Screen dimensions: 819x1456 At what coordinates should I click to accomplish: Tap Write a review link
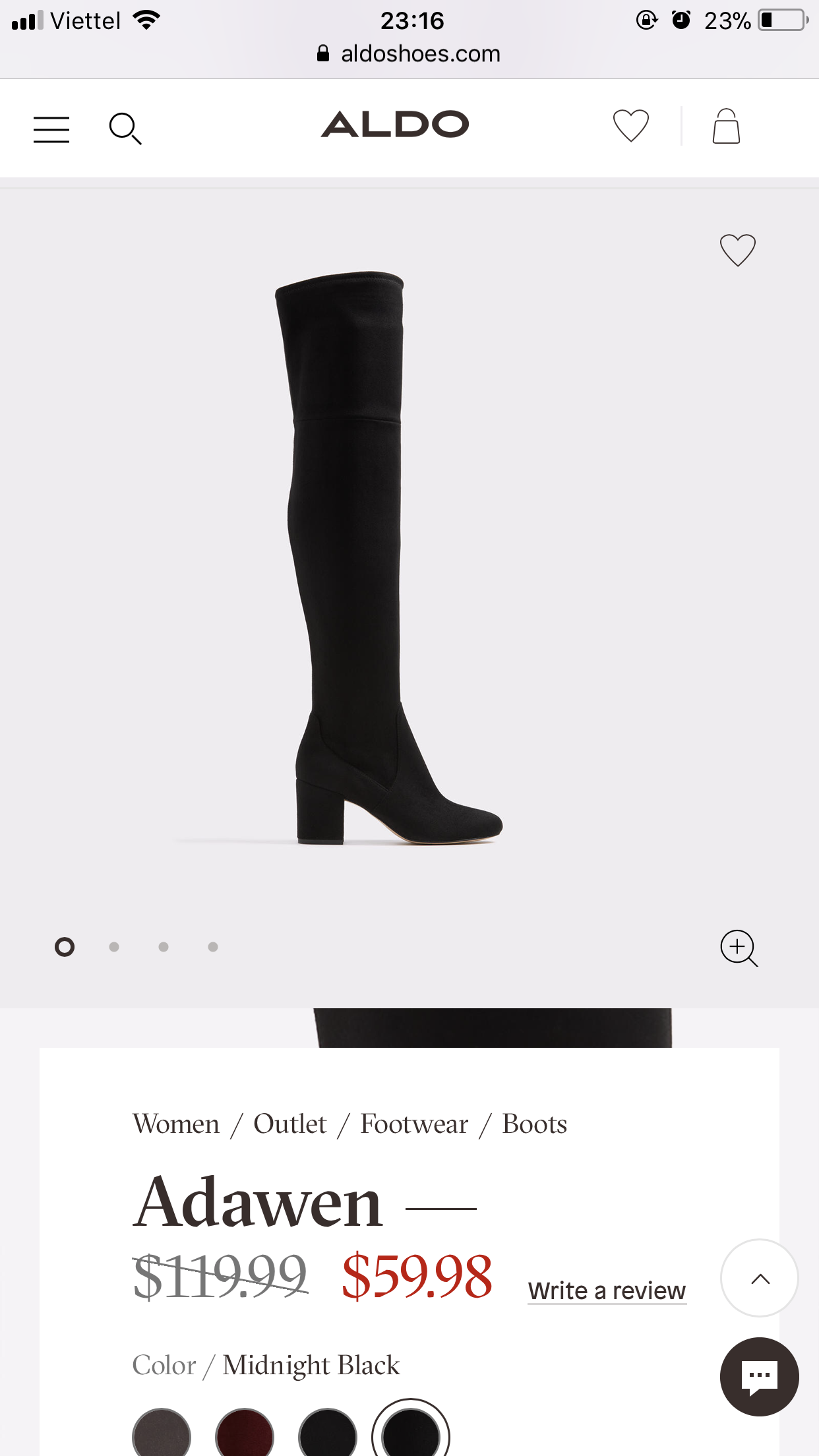607,1291
